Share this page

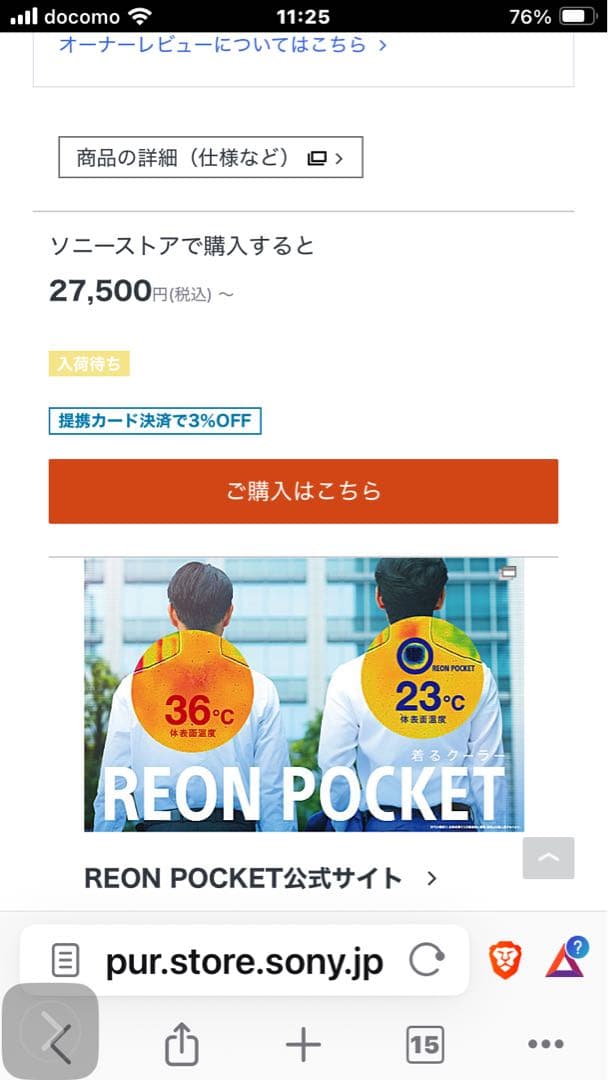181,1045
